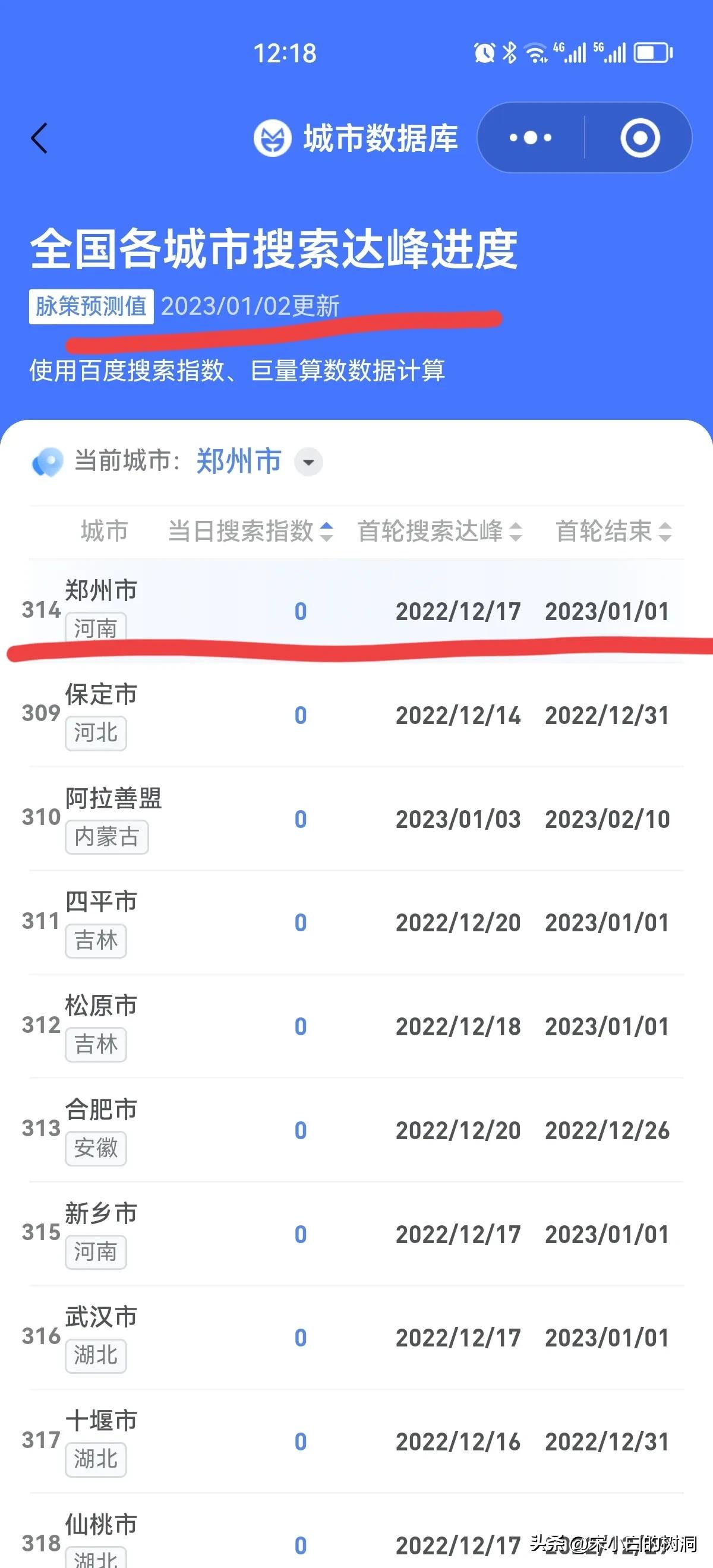Click the 城市数据库 mini-program logo icon
The height and width of the screenshot is (1568, 713).
pos(272,138)
